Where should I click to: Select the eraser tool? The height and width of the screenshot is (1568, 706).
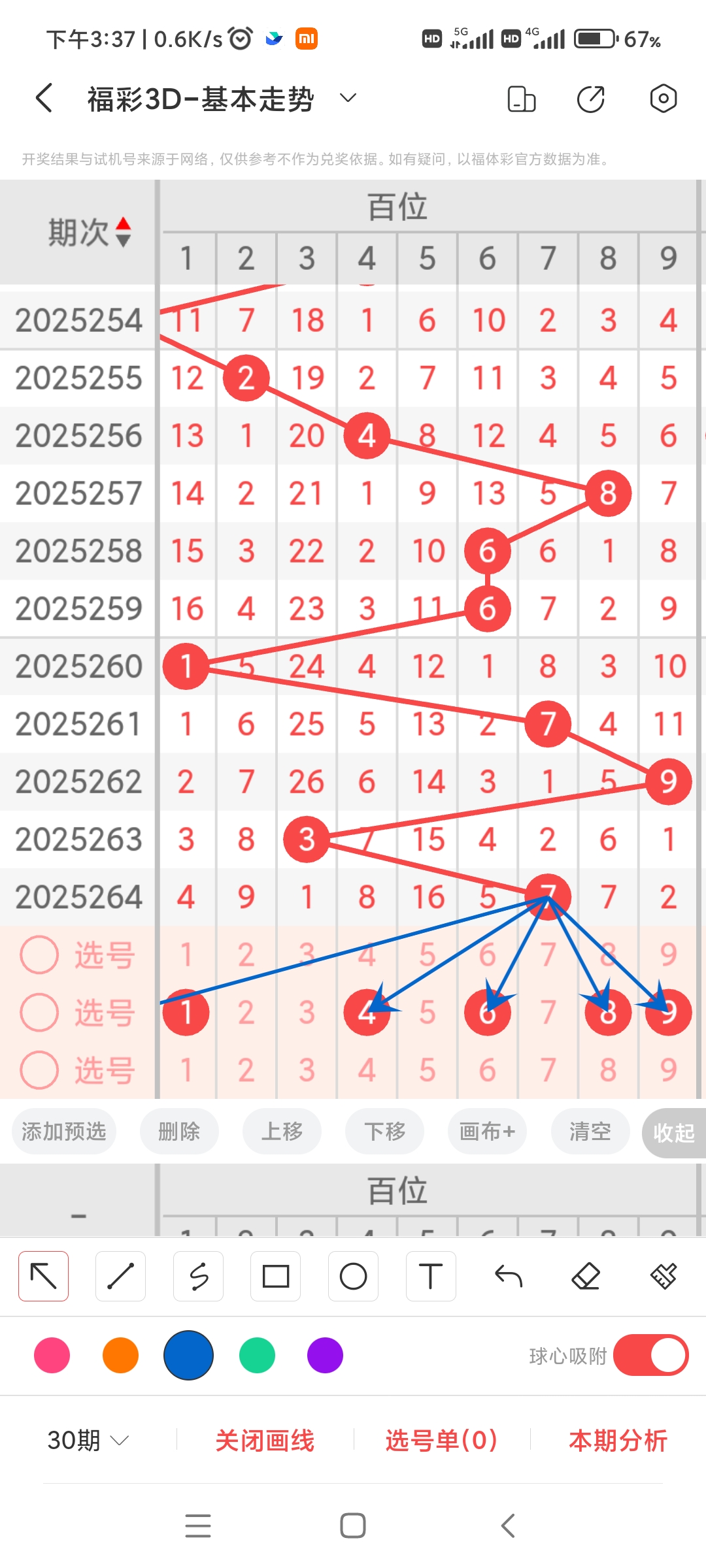(x=586, y=1275)
